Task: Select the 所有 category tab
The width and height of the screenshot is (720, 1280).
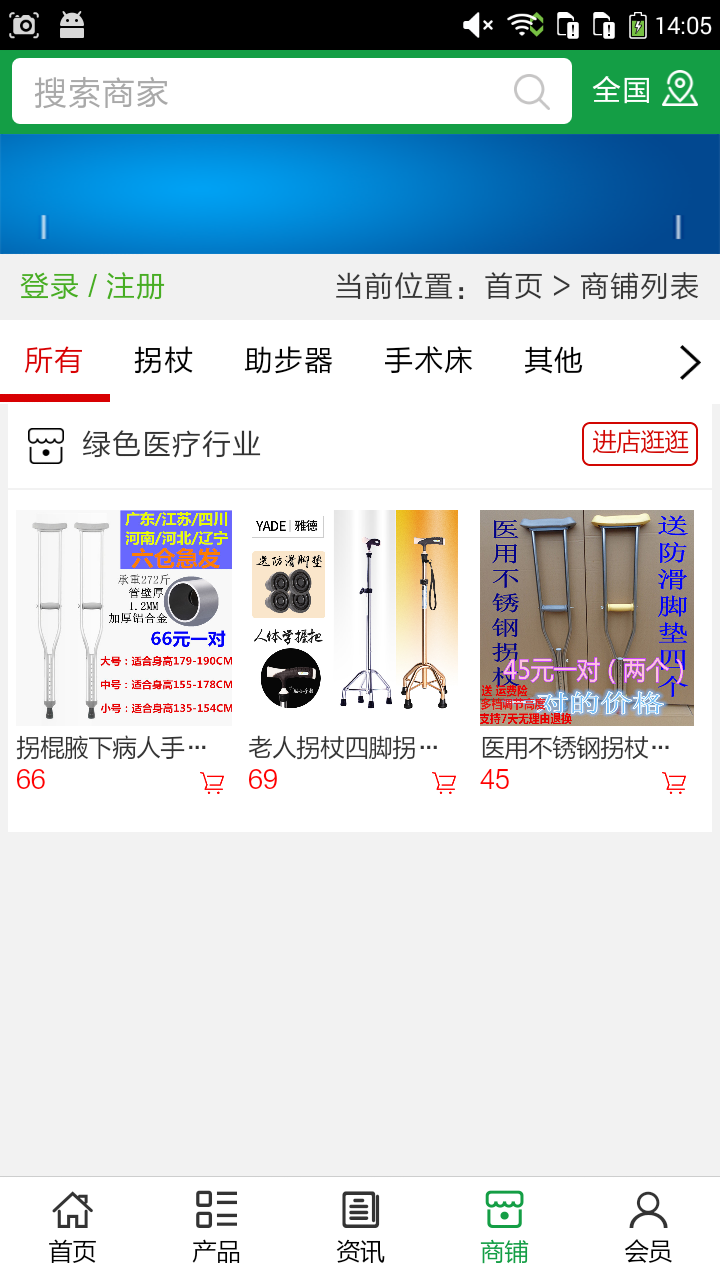Action: tap(53, 360)
